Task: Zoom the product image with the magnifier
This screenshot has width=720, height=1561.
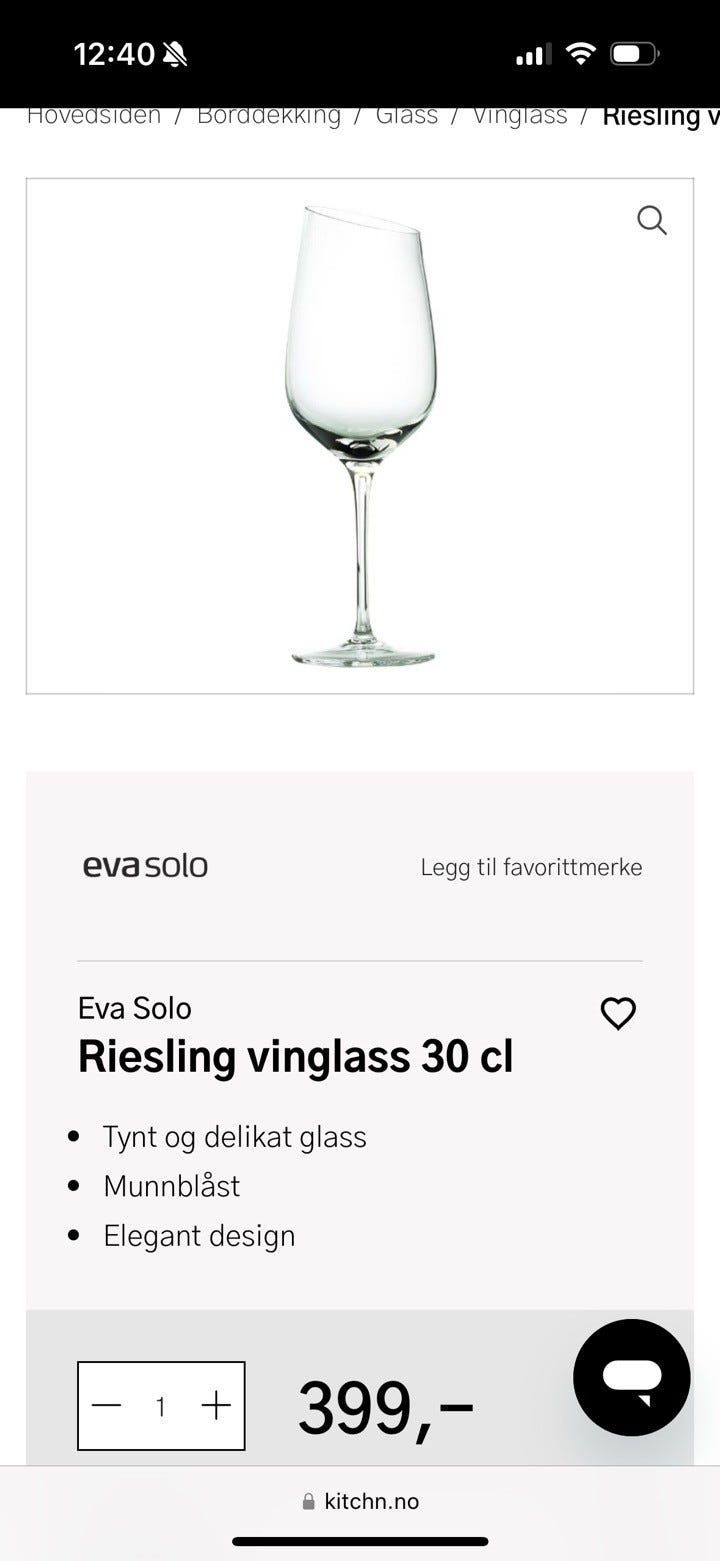Action: click(x=652, y=220)
